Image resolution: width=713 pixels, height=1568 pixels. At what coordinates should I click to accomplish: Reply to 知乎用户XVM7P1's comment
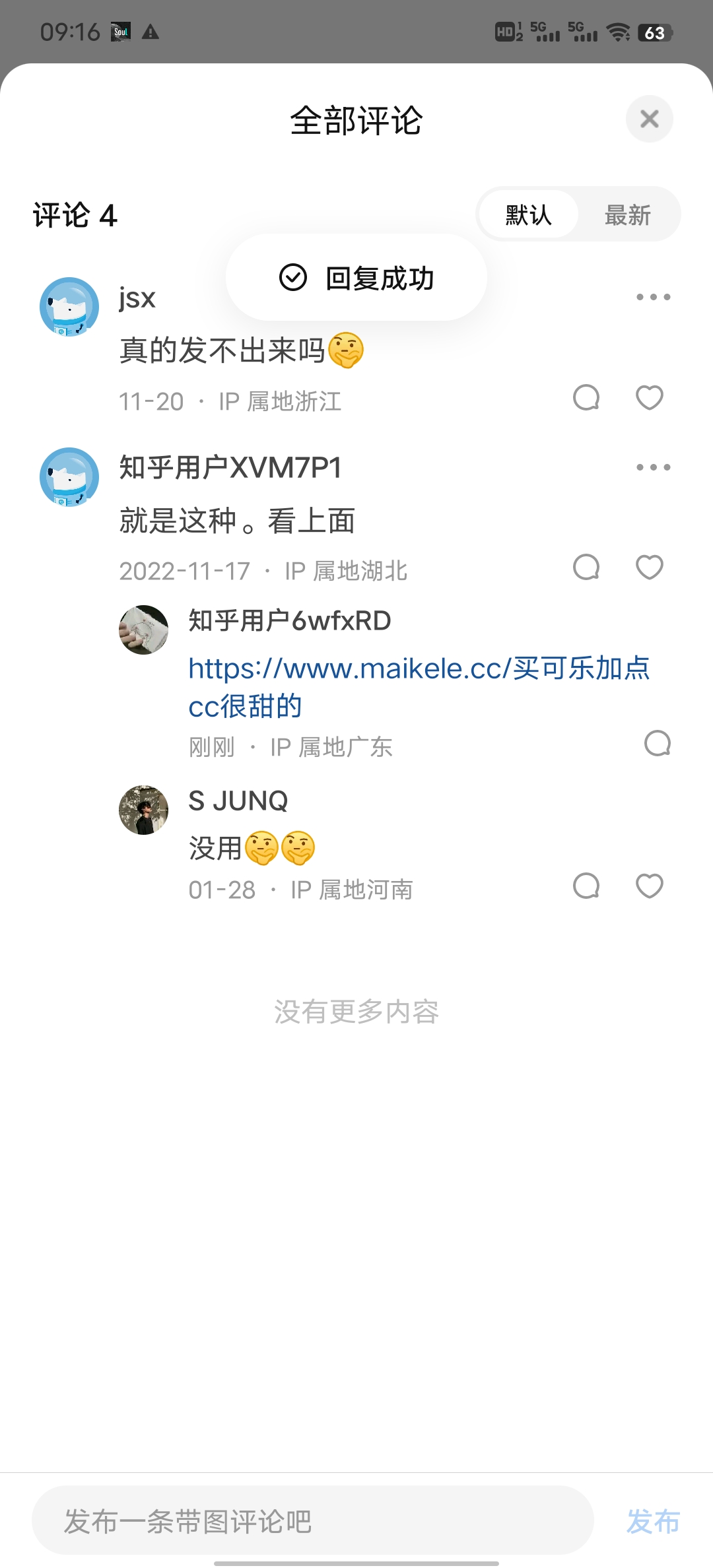(586, 568)
